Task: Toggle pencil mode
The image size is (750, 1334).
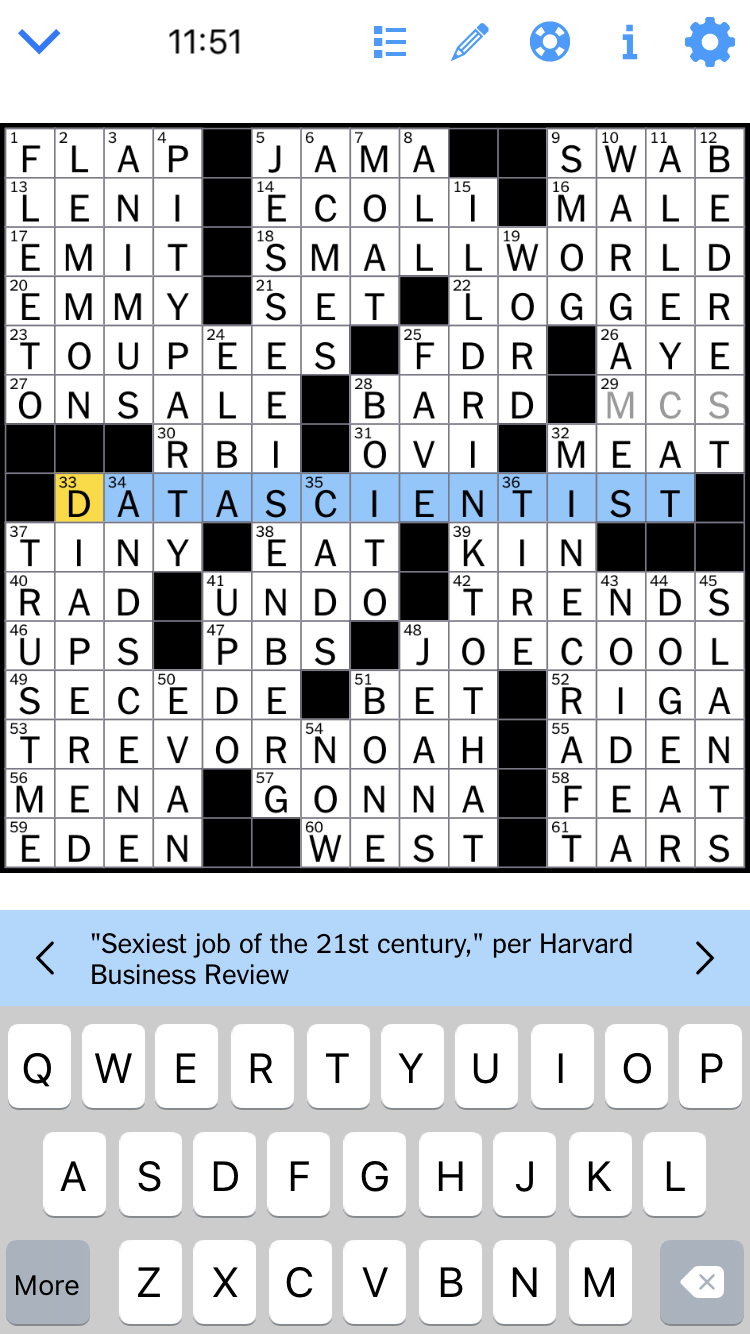Action: click(x=469, y=42)
